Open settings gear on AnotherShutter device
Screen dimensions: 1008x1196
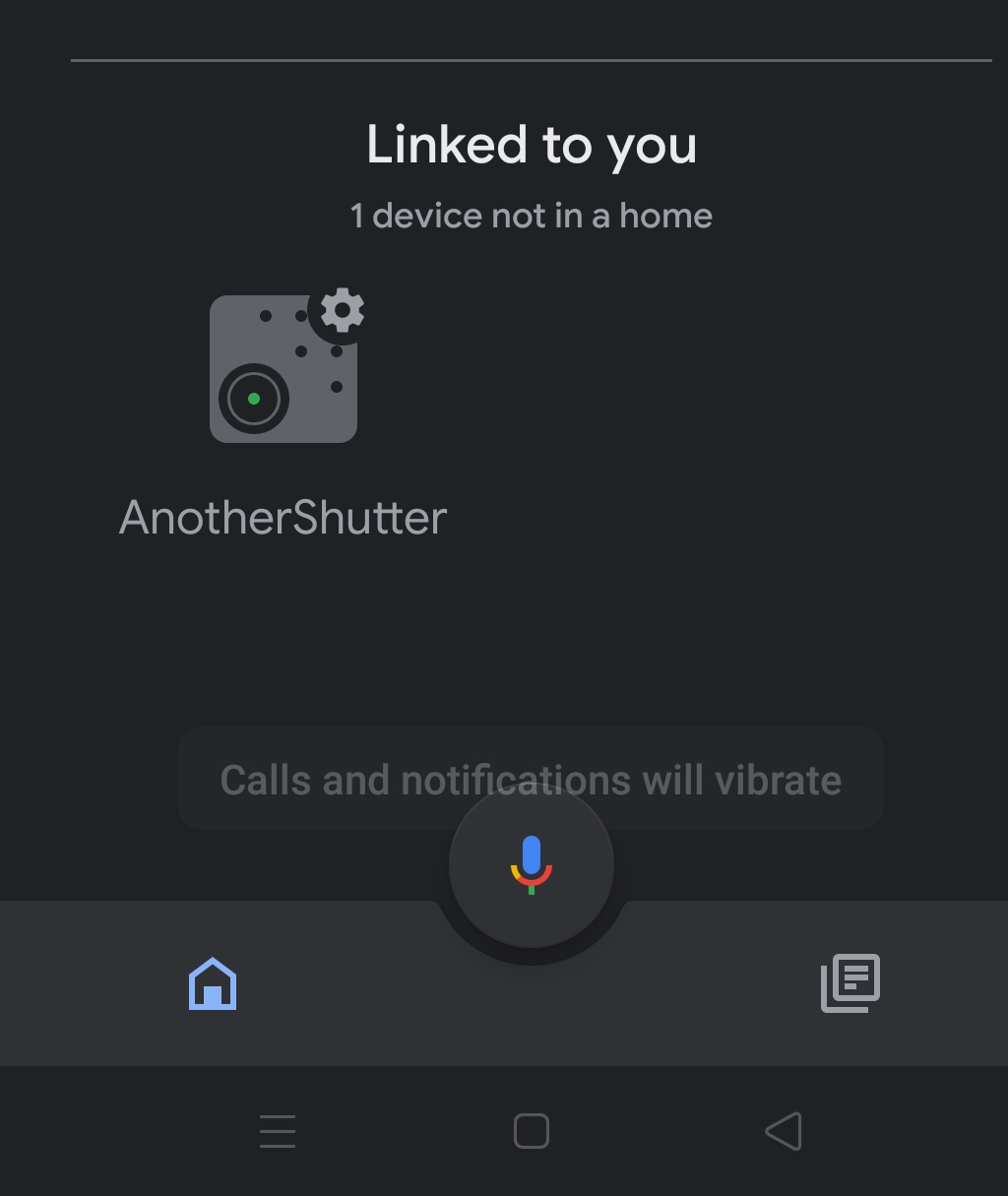(341, 311)
